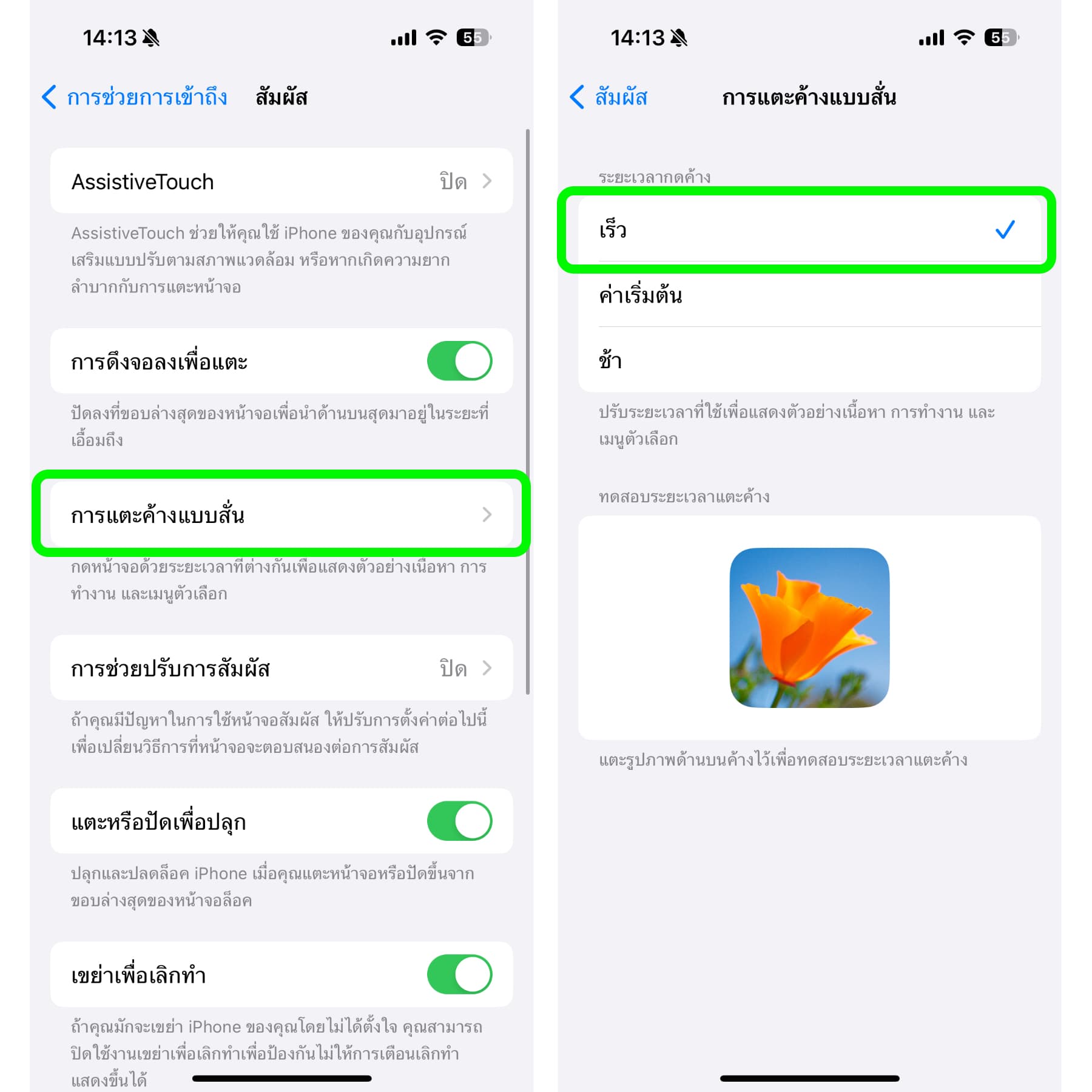
Task: Toggle การดึงจอลงเพื่อแตะ switch
Action: pos(459,362)
